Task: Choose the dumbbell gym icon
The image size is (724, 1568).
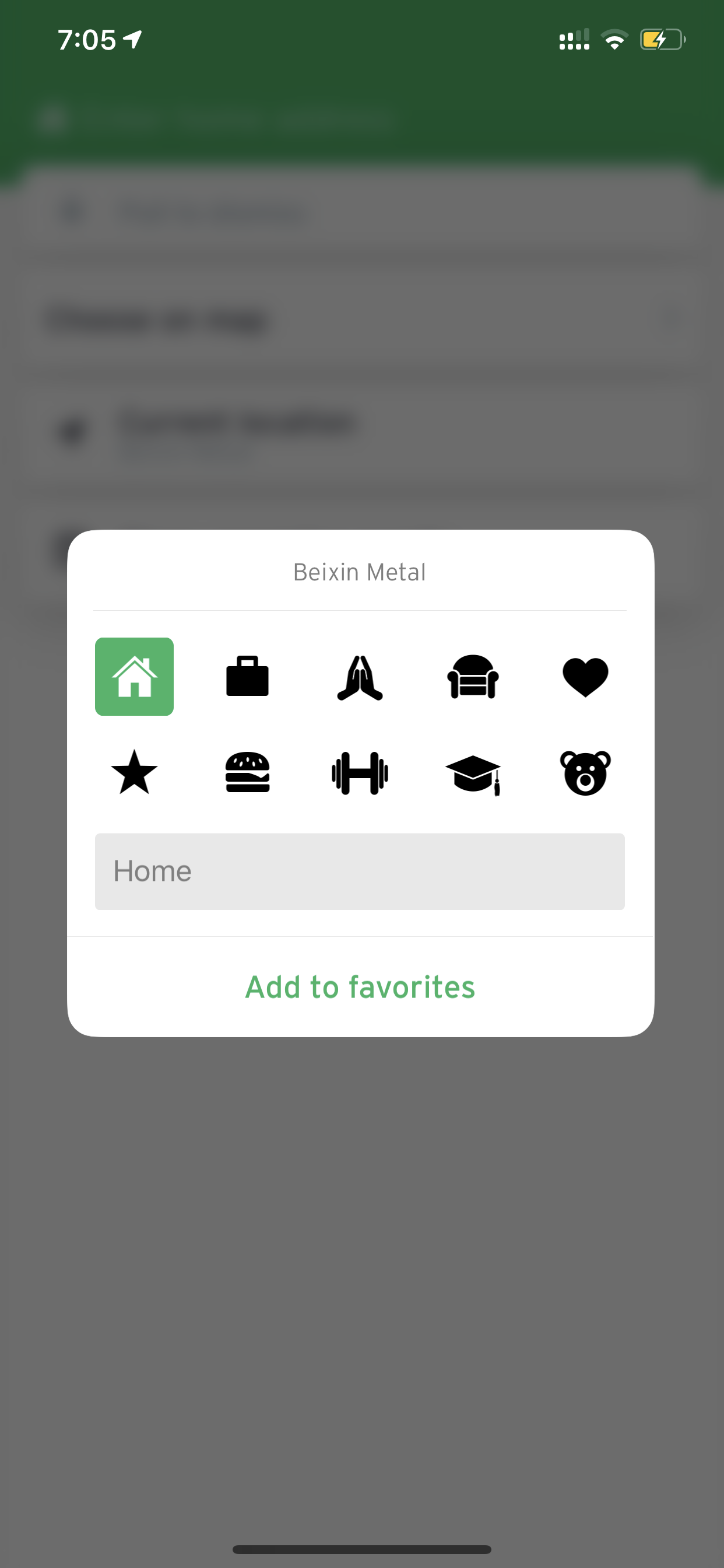Action: point(360,773)
